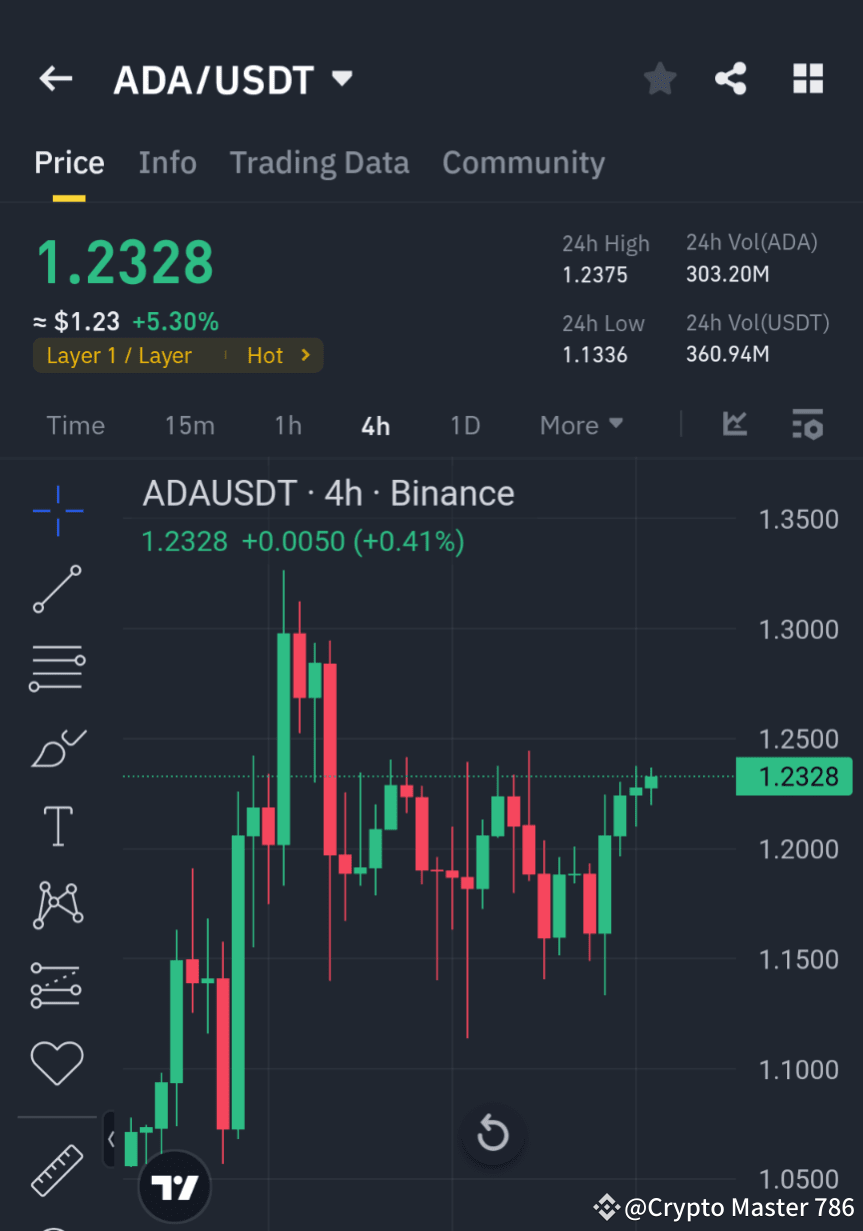Click the TradingView logo on the chart

pyautogui.click(x=174, y=1186)
